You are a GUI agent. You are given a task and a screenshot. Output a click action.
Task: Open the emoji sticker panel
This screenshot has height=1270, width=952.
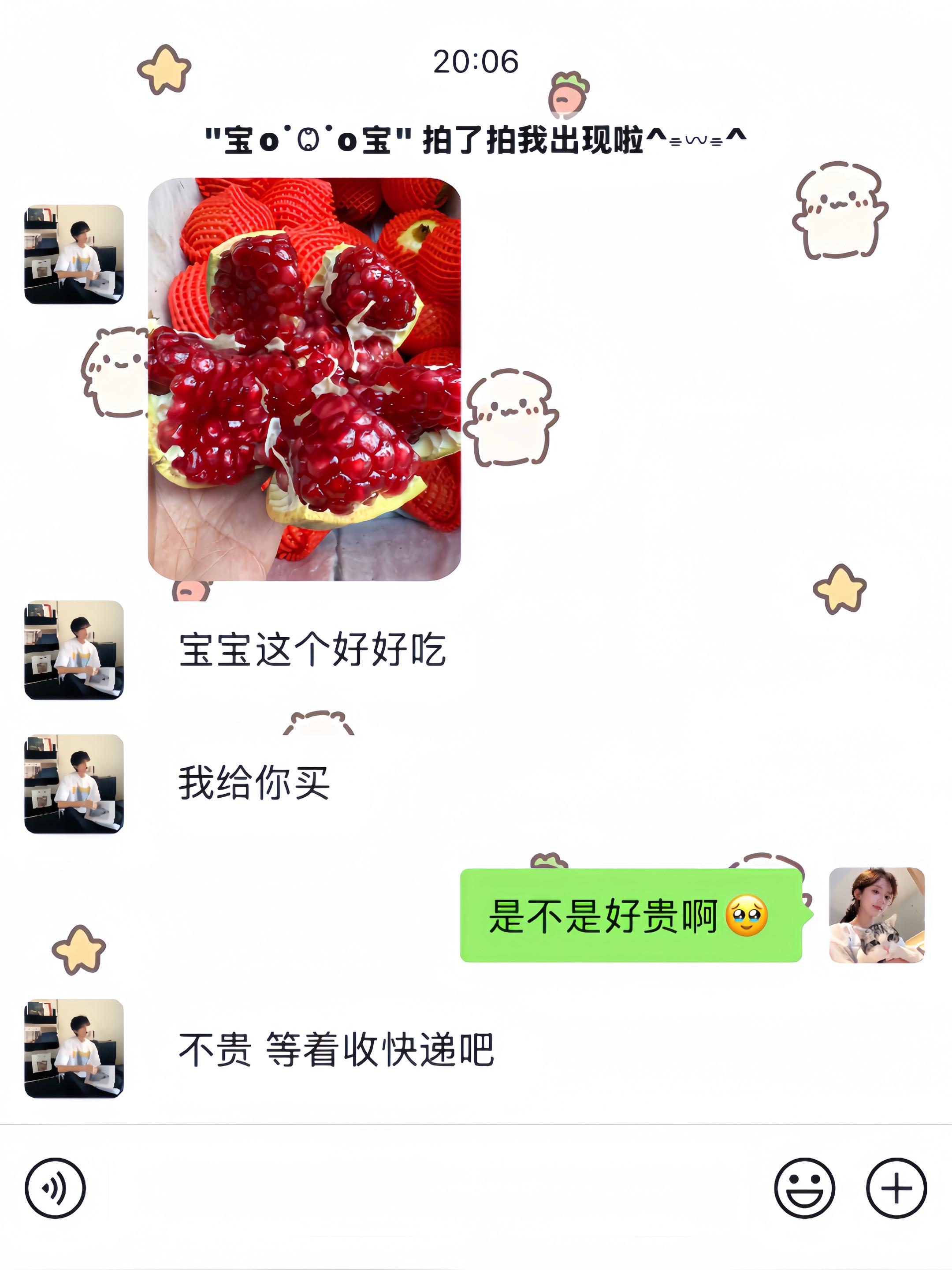[x=804, y=1188]
